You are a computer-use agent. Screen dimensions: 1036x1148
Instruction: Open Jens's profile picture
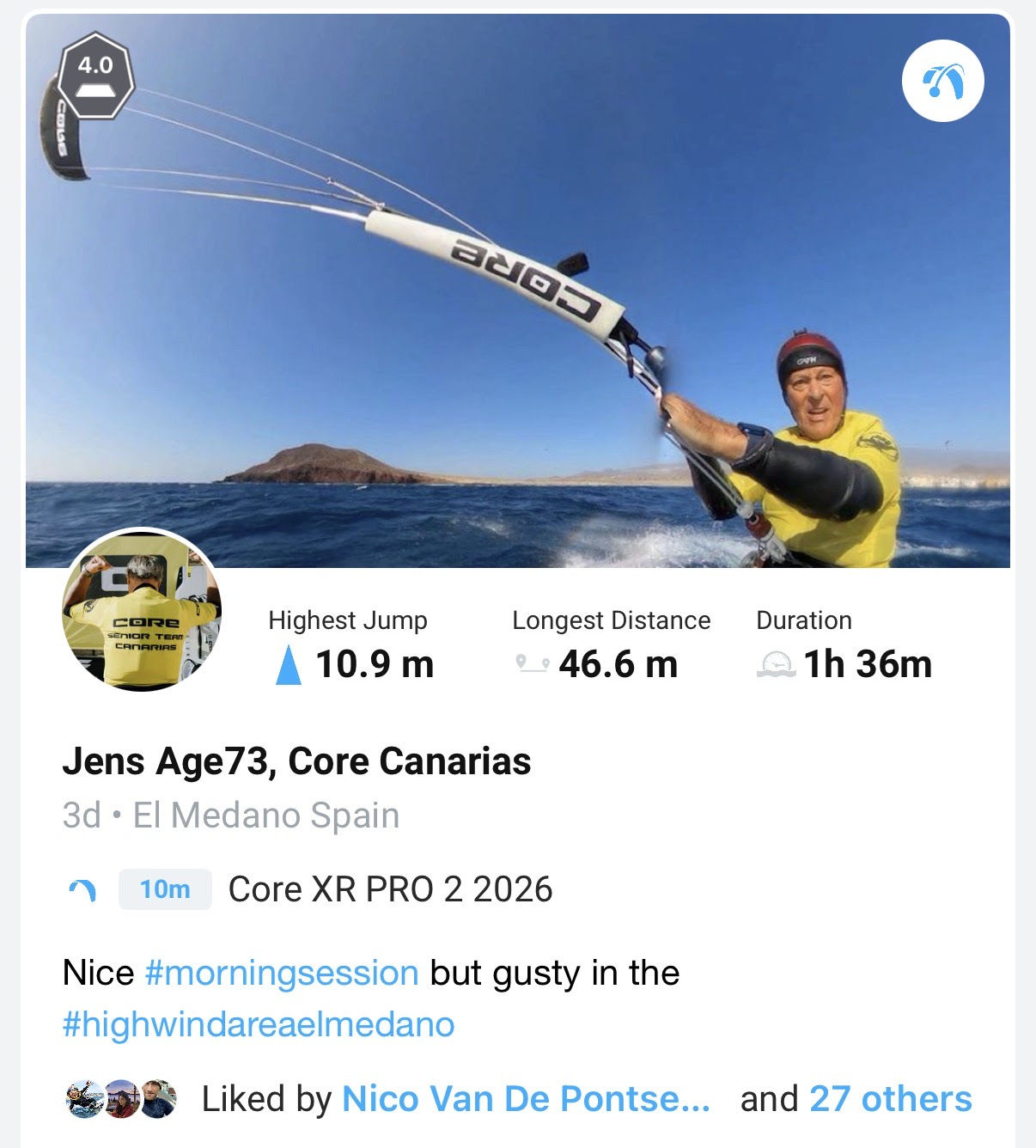click(x=142, y=609)
